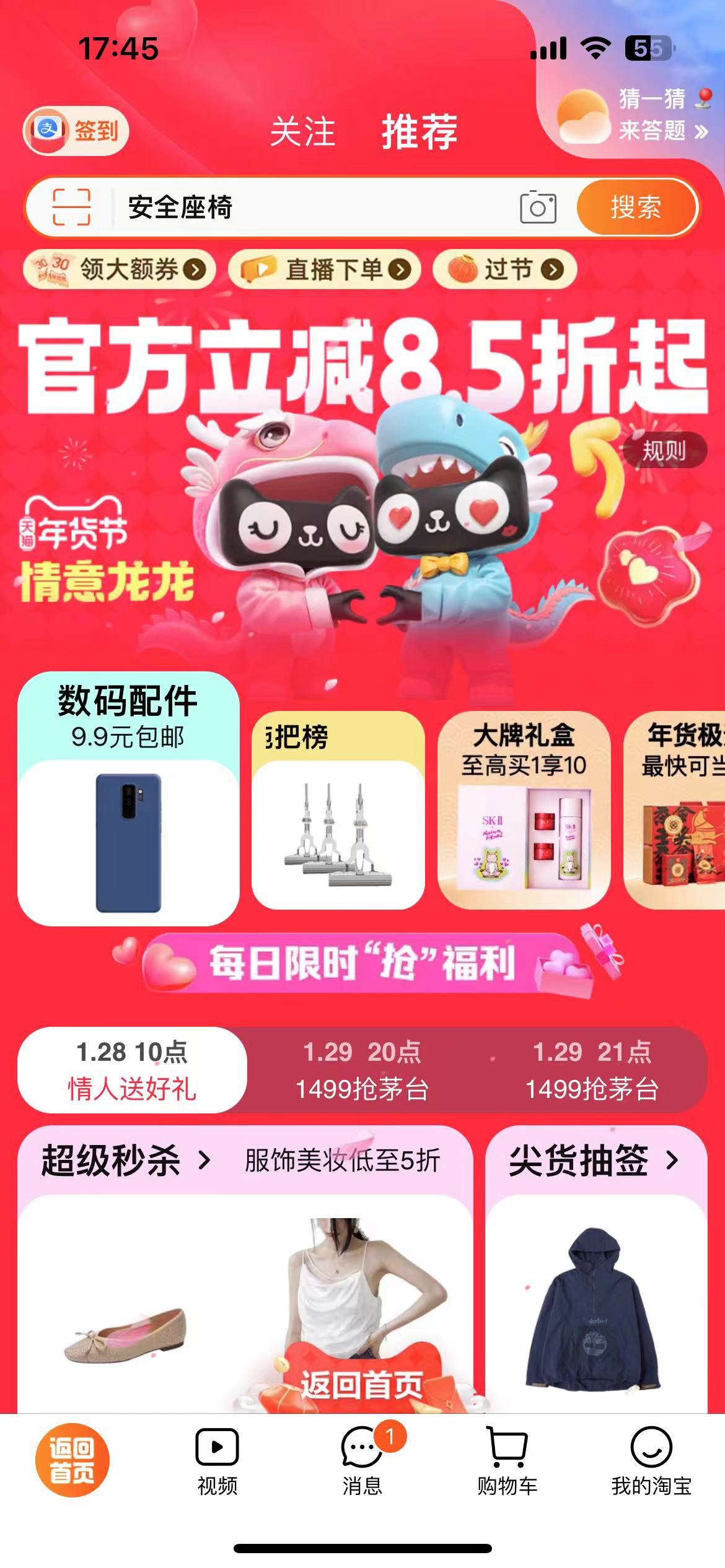
Task: Open the 过节 chip
Action: coord(504,269)
